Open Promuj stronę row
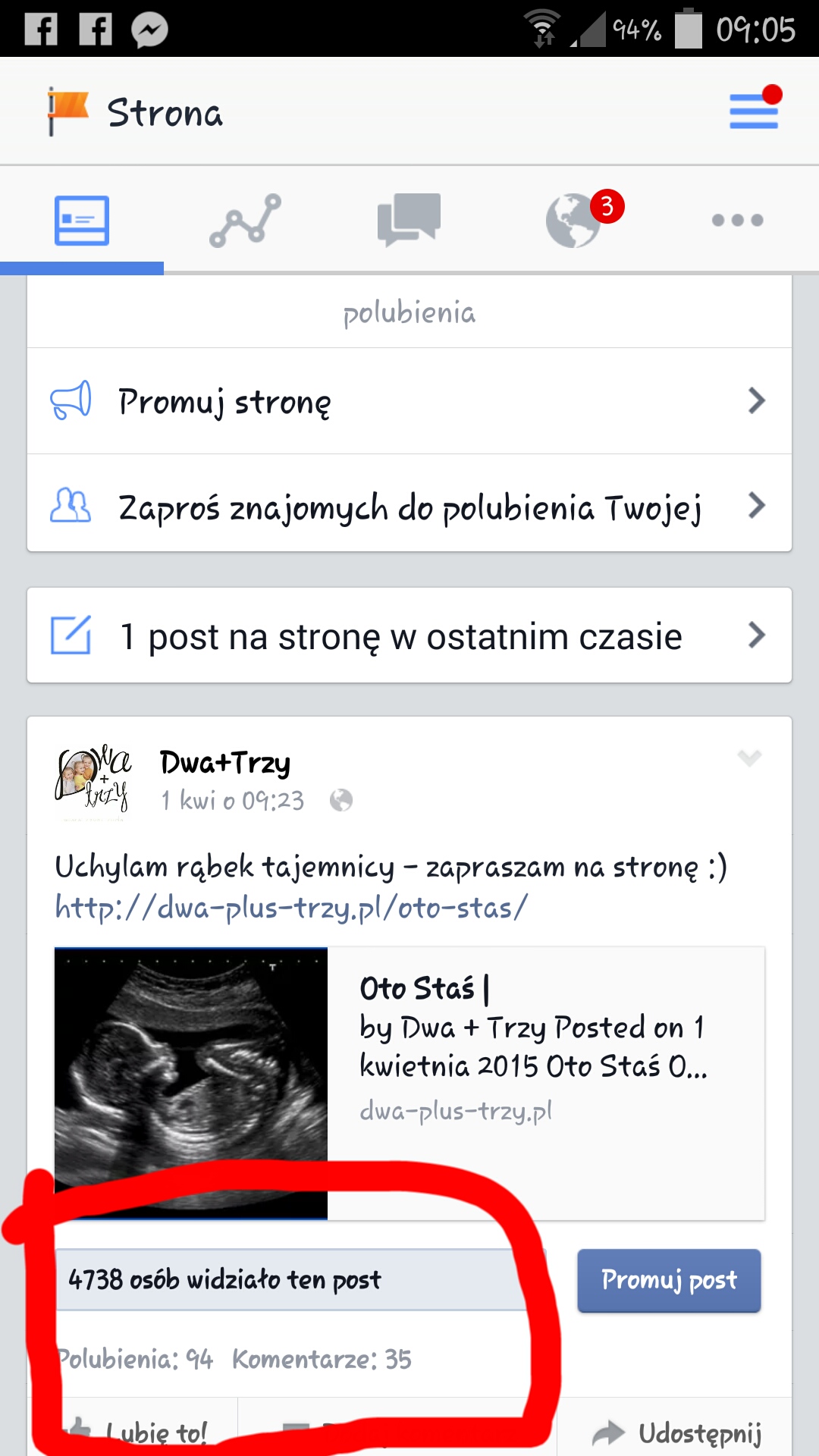Image resolution: width=819 pixels, height=1456 pixels. tap(409, 401)
